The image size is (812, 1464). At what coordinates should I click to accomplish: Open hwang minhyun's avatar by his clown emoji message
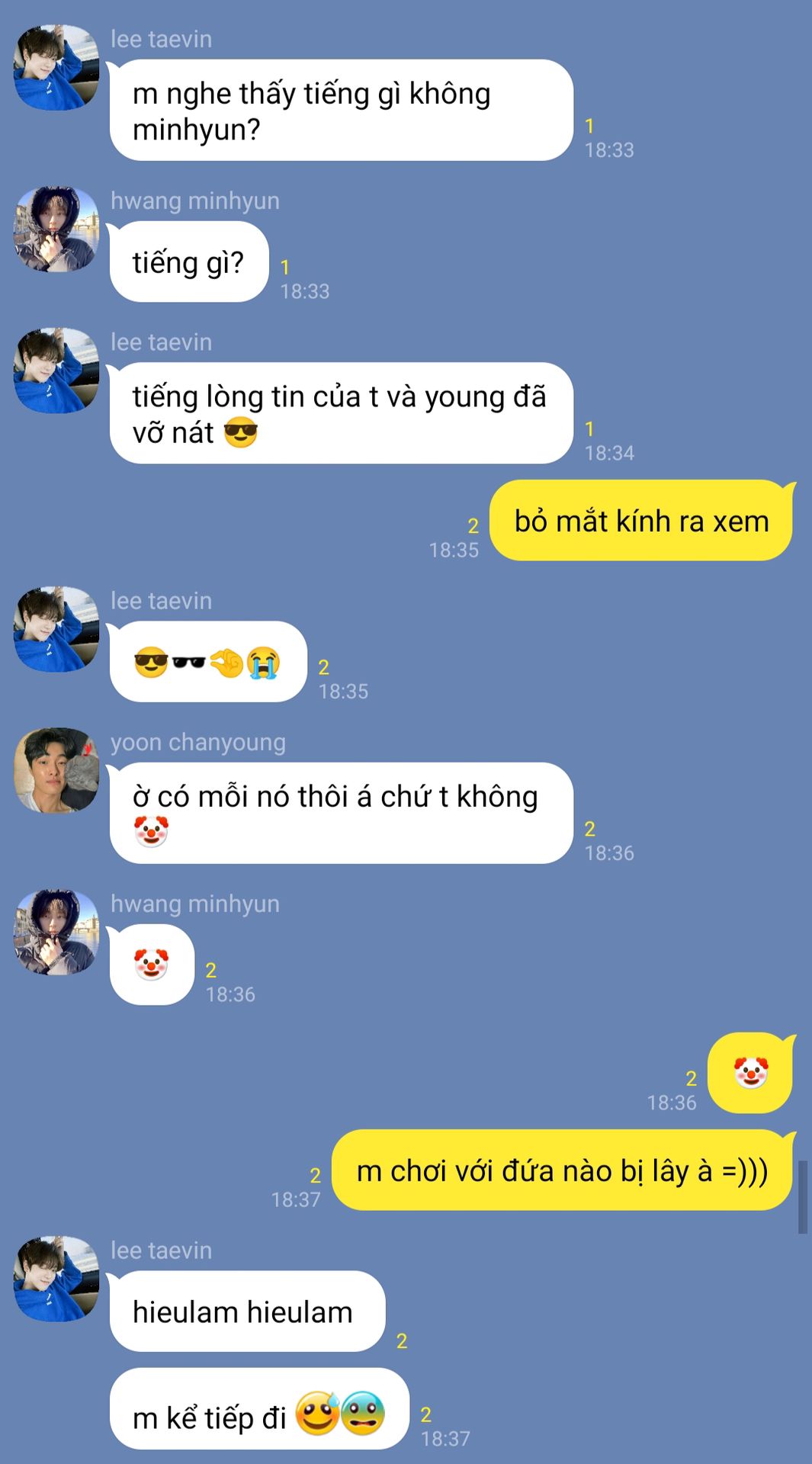[x=56, y=932]
